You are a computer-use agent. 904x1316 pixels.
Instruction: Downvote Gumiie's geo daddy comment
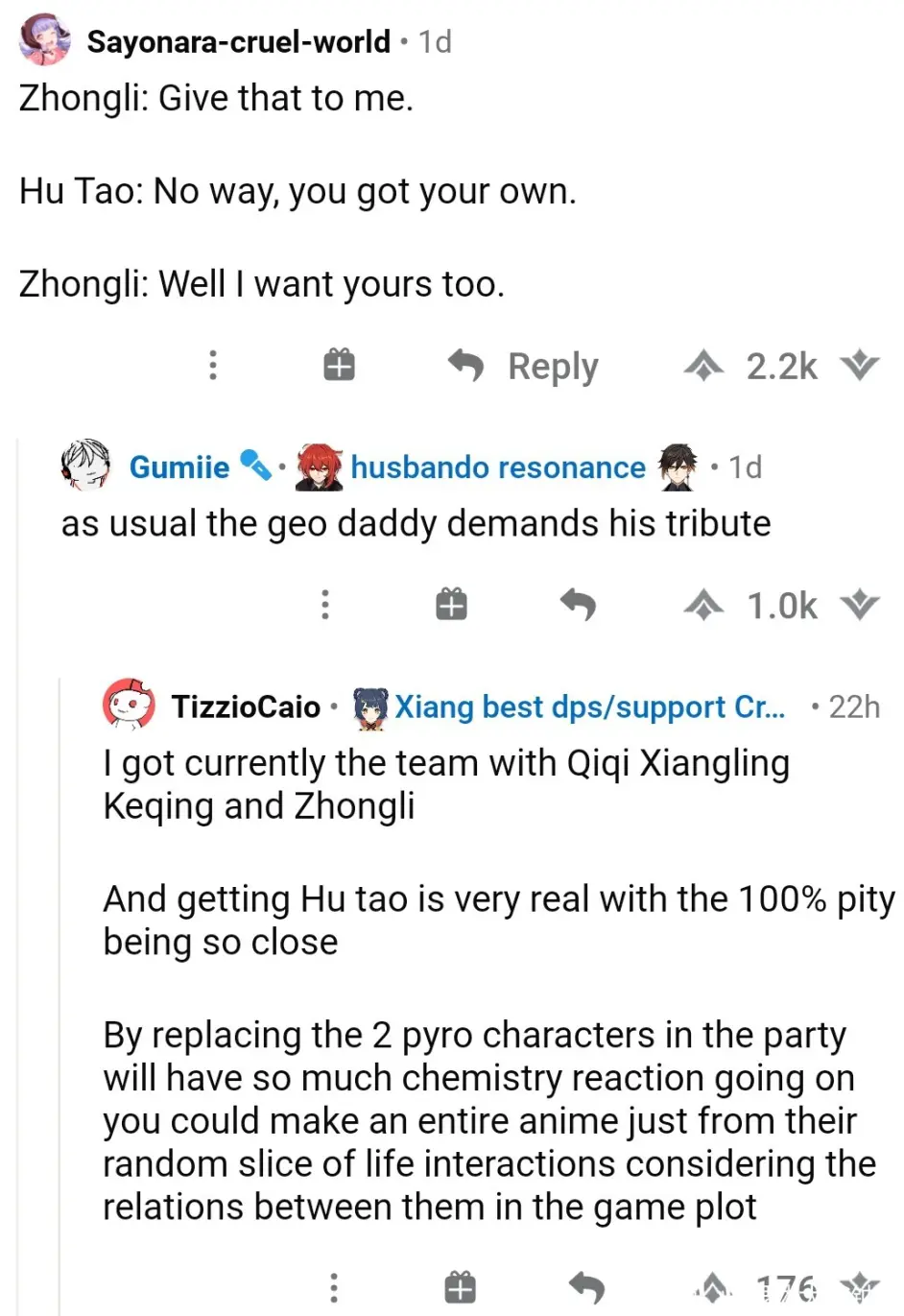click(859, 605)
